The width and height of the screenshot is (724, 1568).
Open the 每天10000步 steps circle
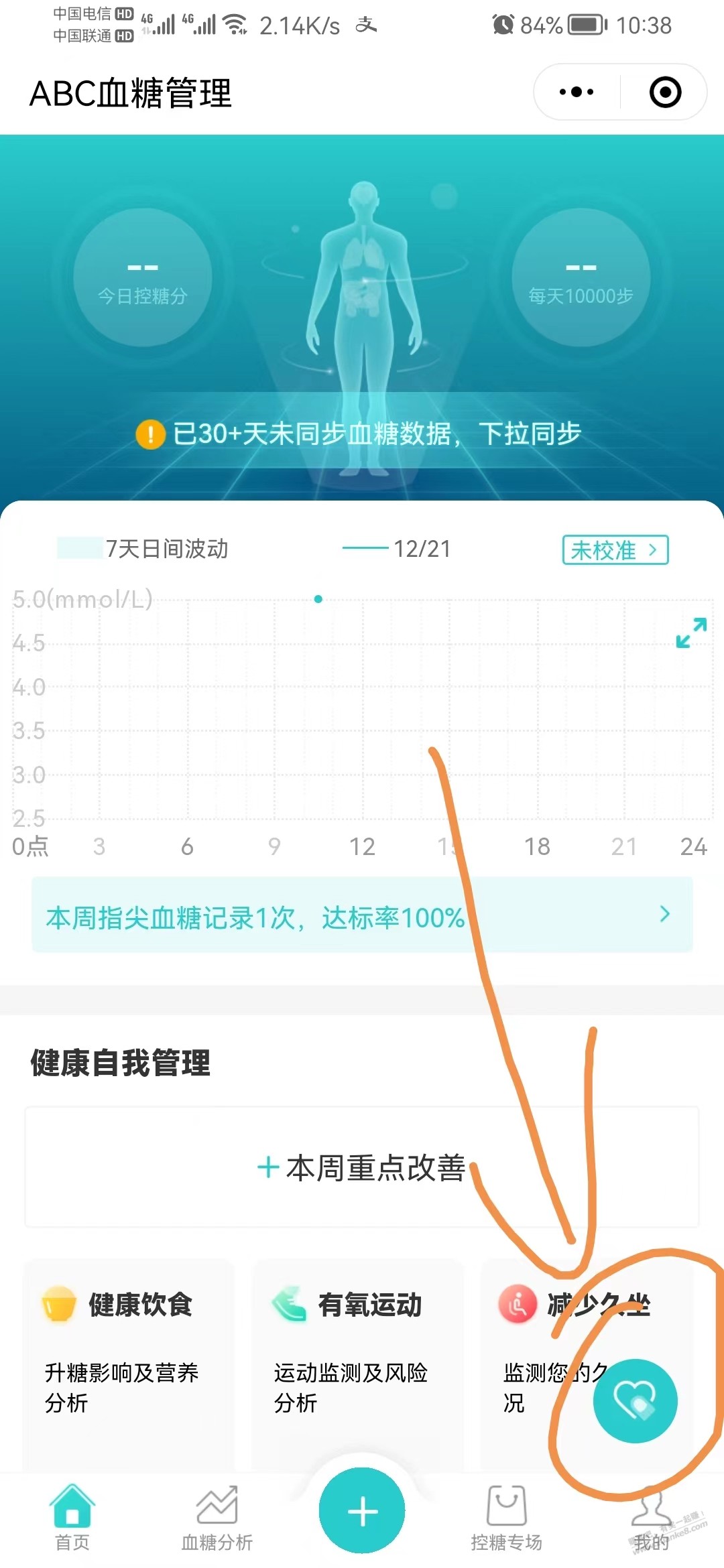coord(581,278)
